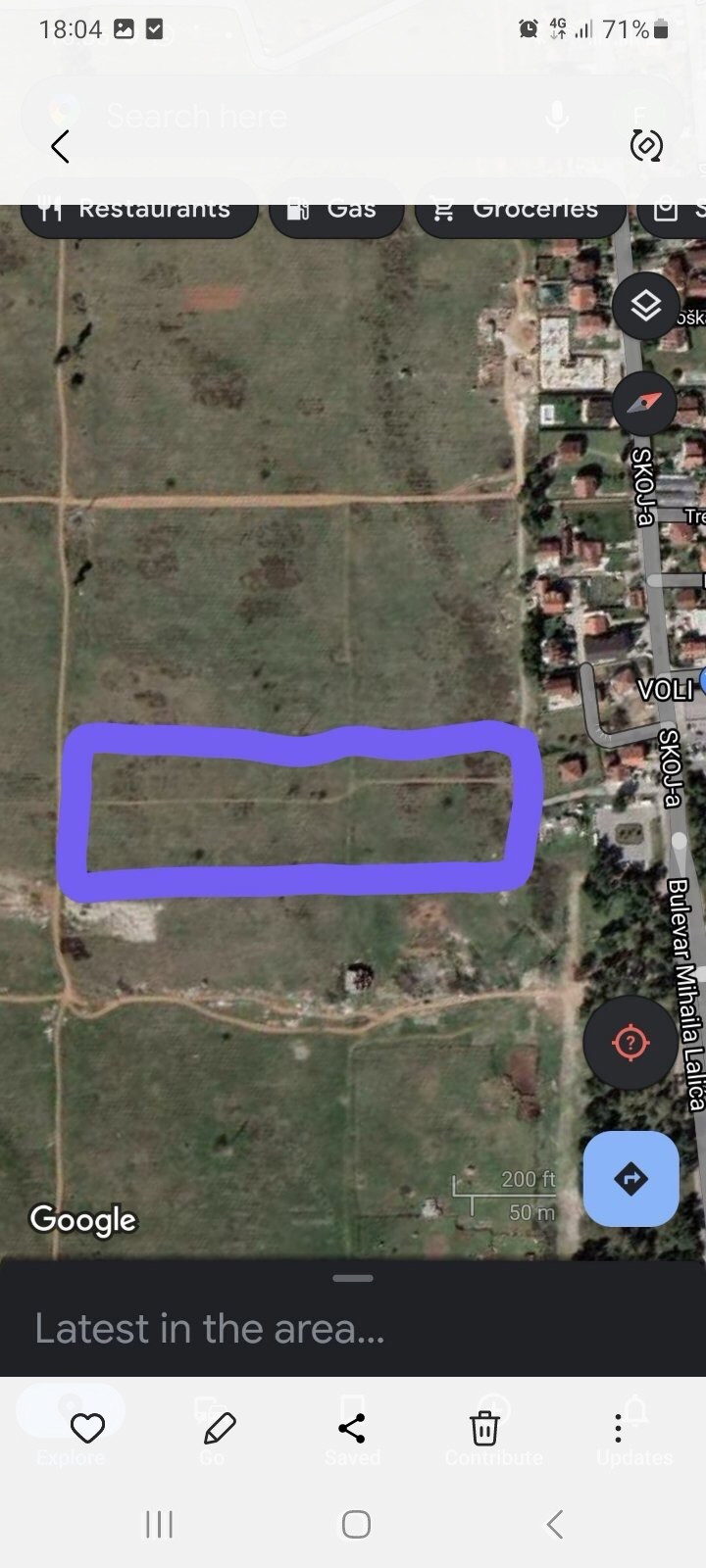Go back using the top-left arrow
This screenshot has height=1568, width=706.
60,147
